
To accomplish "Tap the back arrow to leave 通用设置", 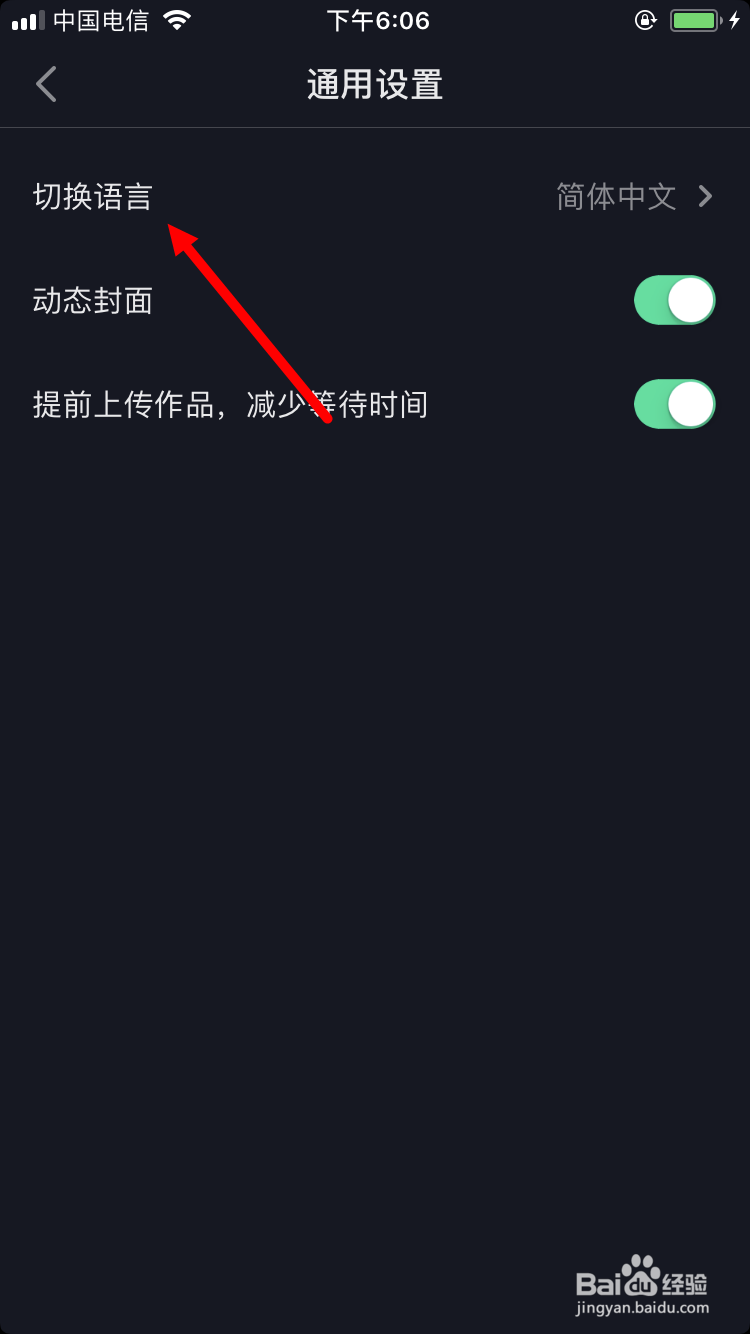I will [x=45, y=84].
